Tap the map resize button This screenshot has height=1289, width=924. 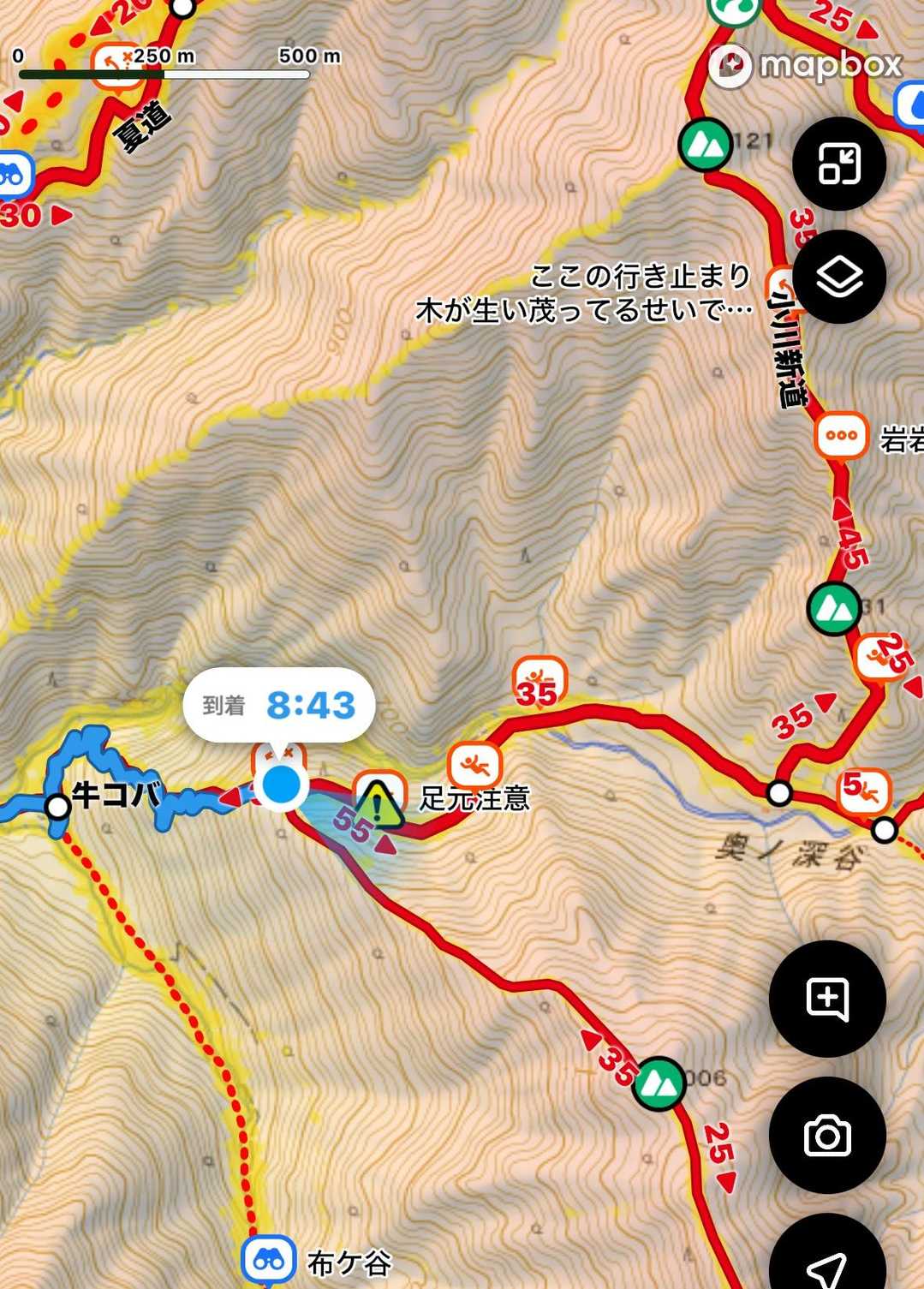click(x=839, y=164)
